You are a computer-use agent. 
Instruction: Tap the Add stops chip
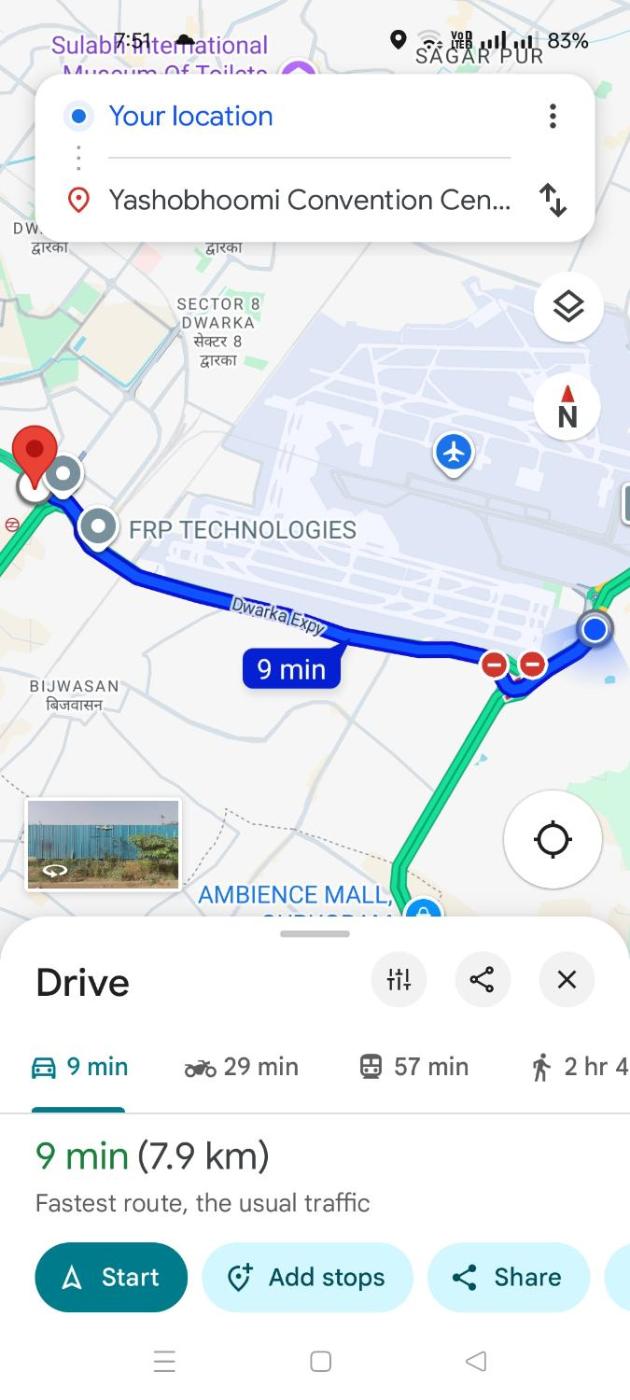click(x=307, y=1277)
